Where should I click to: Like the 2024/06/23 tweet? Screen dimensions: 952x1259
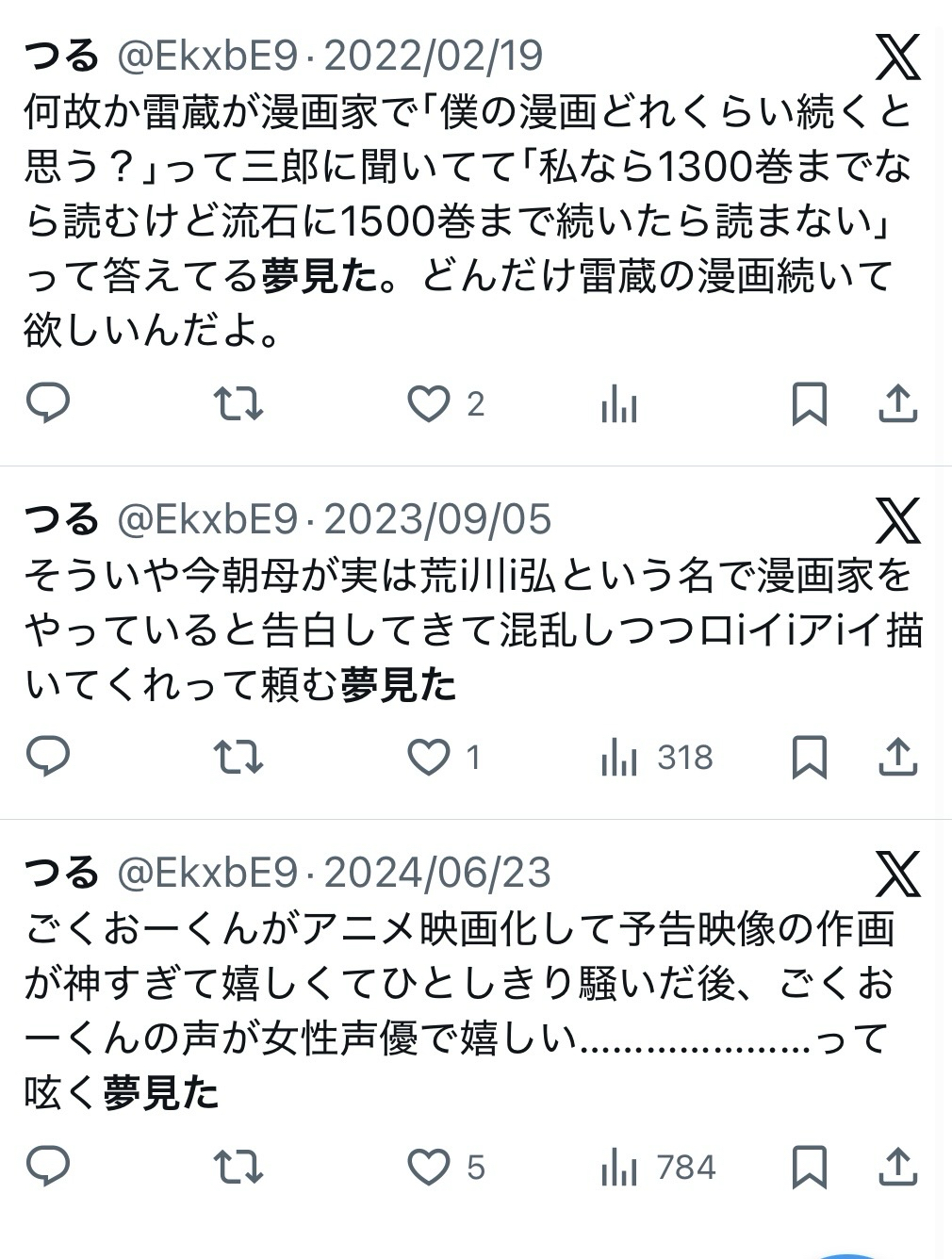coord(428,1167)
